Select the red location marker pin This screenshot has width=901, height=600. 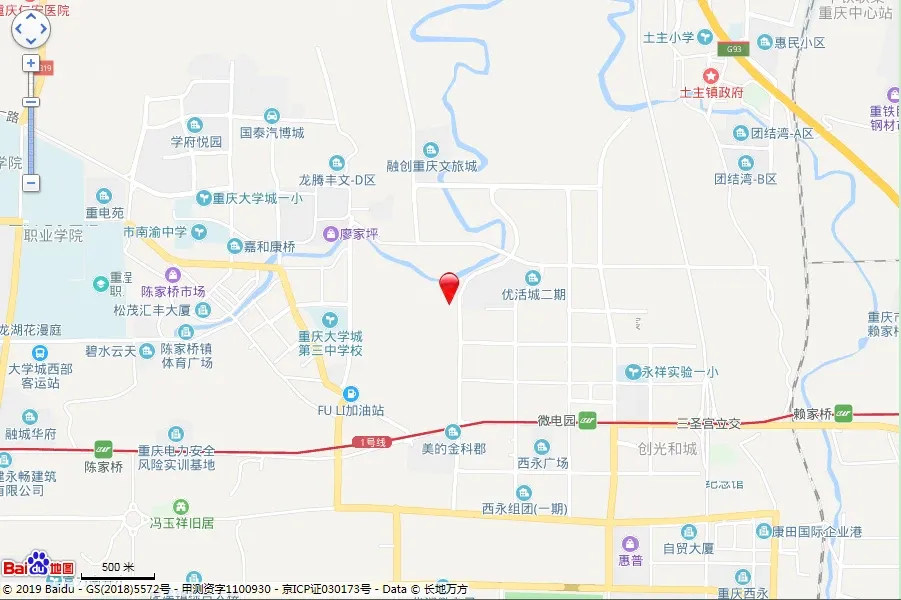(x=449, y=288)
